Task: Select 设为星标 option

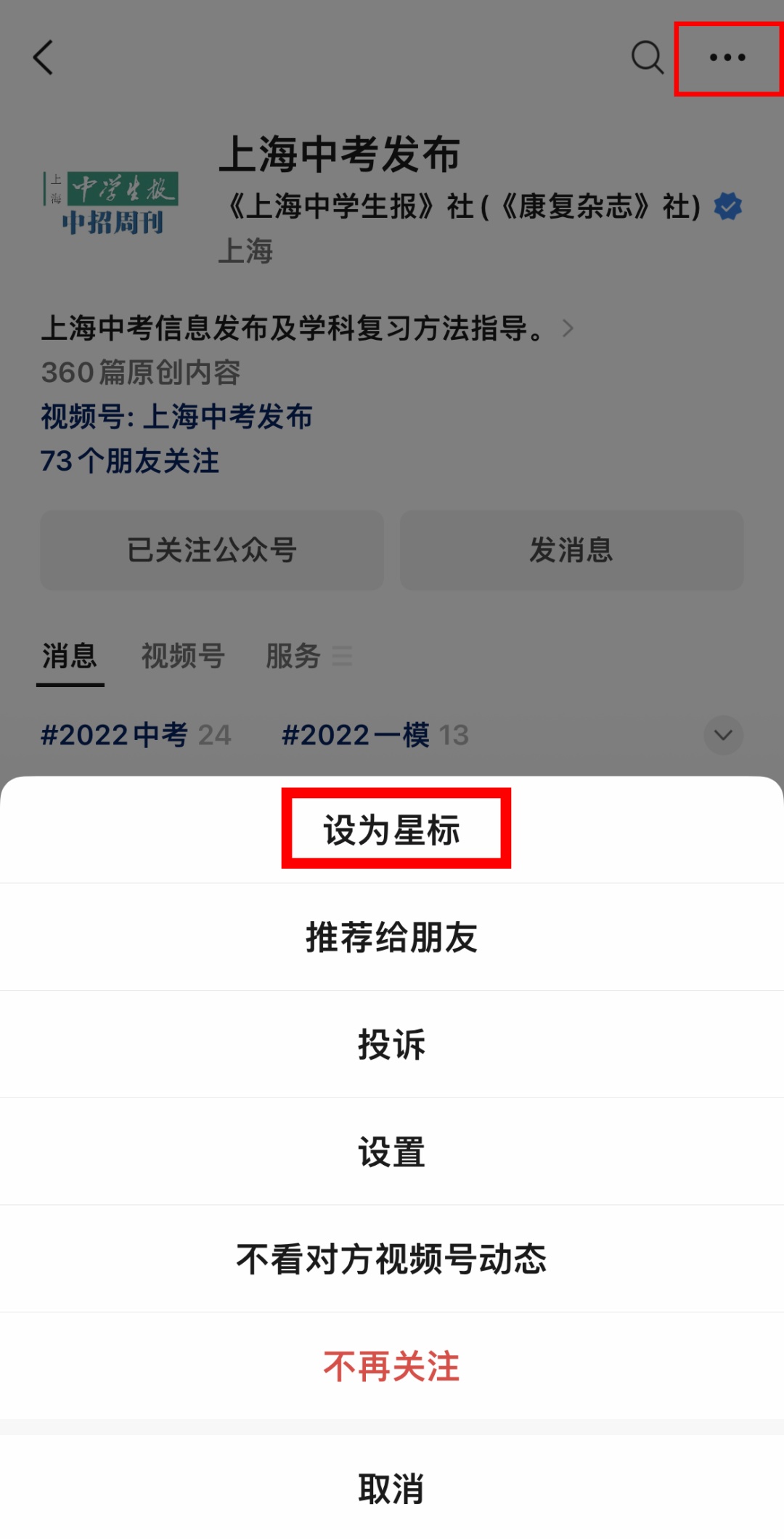Action: (392, 830)
